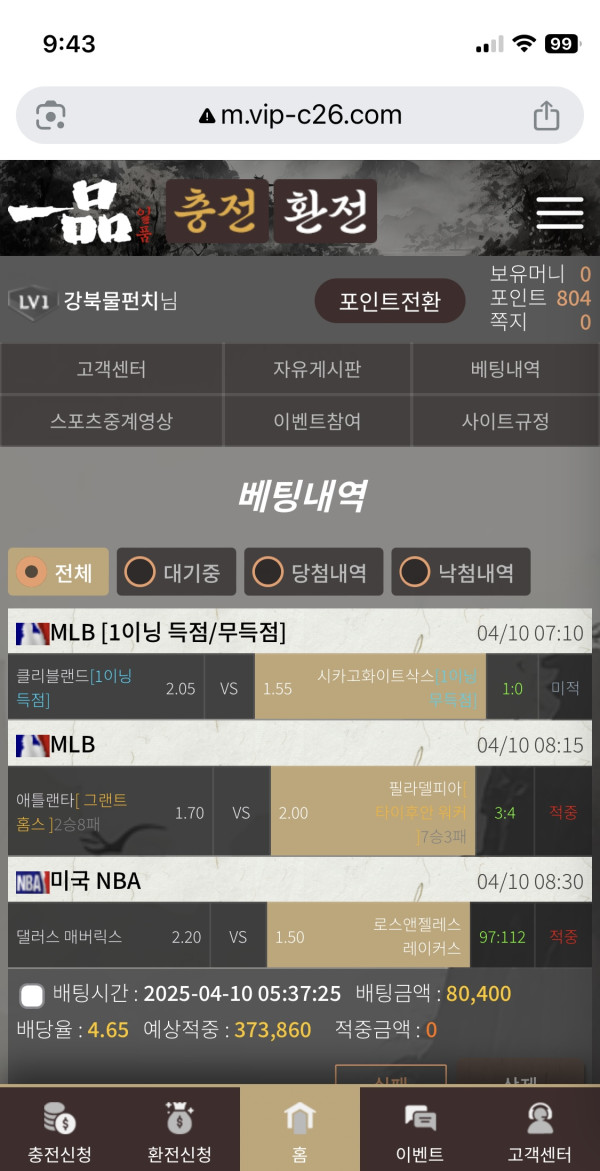Open 고객센터 menu tile
The height and width of the screenshot is (1171, 600).
(x=111, y=369)
